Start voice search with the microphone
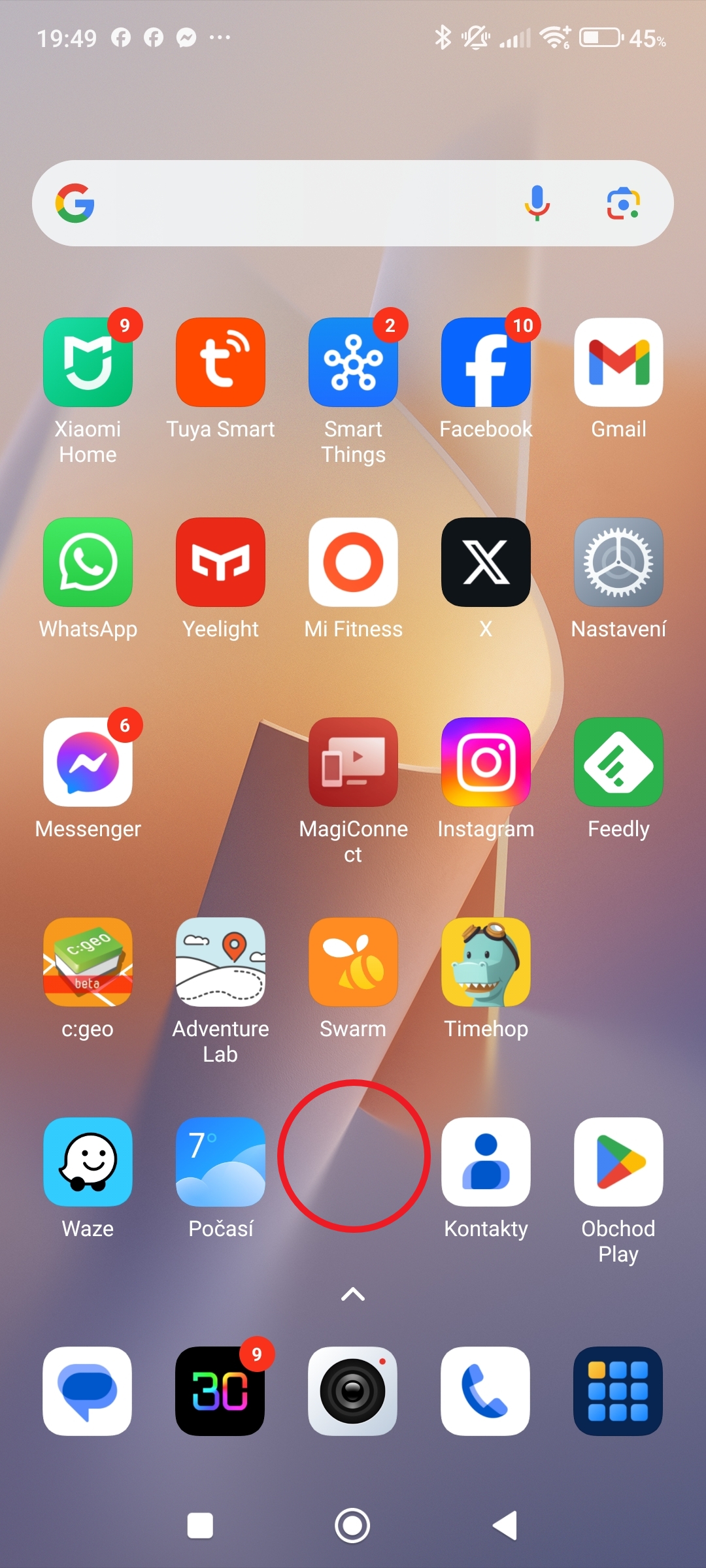Viewport: 706px width, 1568px height. click(x=537, y=203)
